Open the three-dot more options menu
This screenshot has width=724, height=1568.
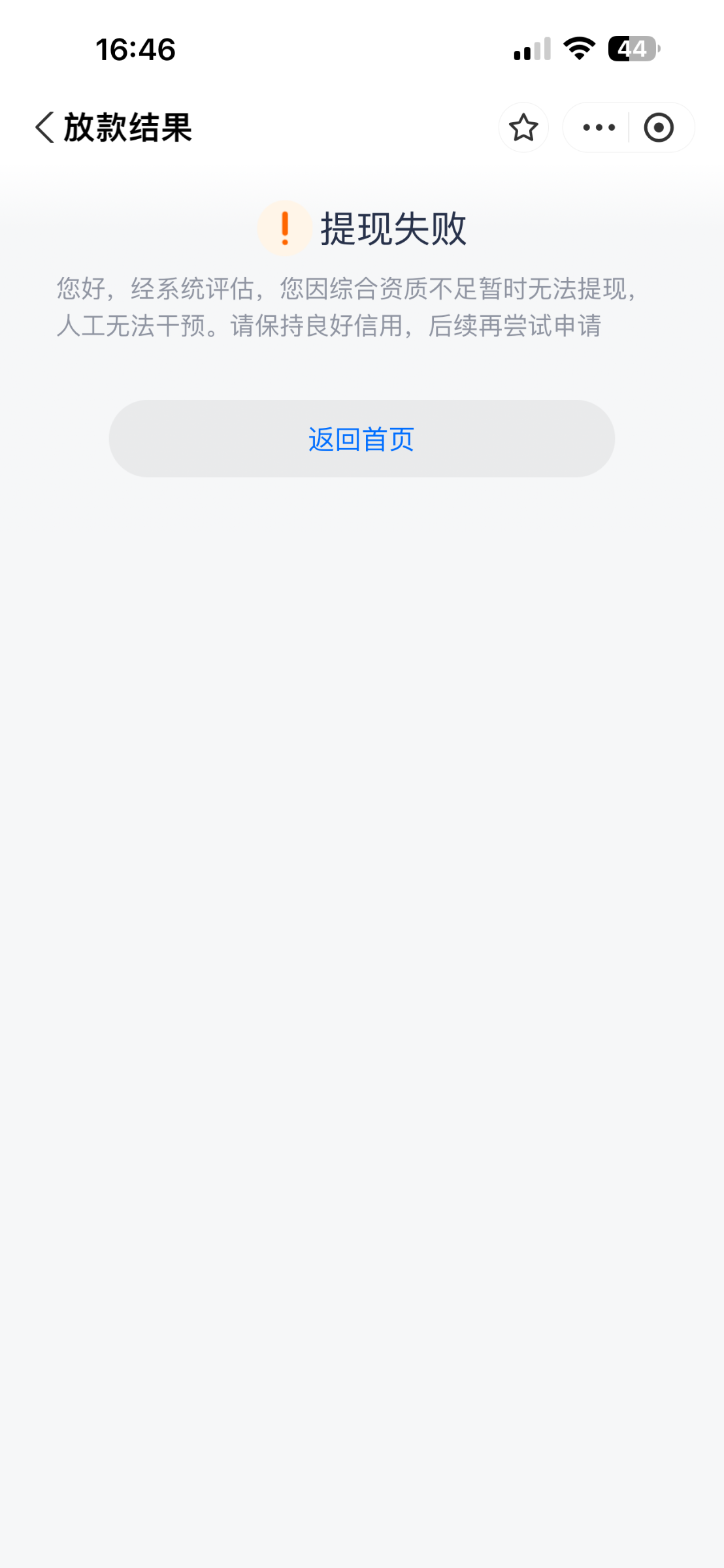[599, 127]
